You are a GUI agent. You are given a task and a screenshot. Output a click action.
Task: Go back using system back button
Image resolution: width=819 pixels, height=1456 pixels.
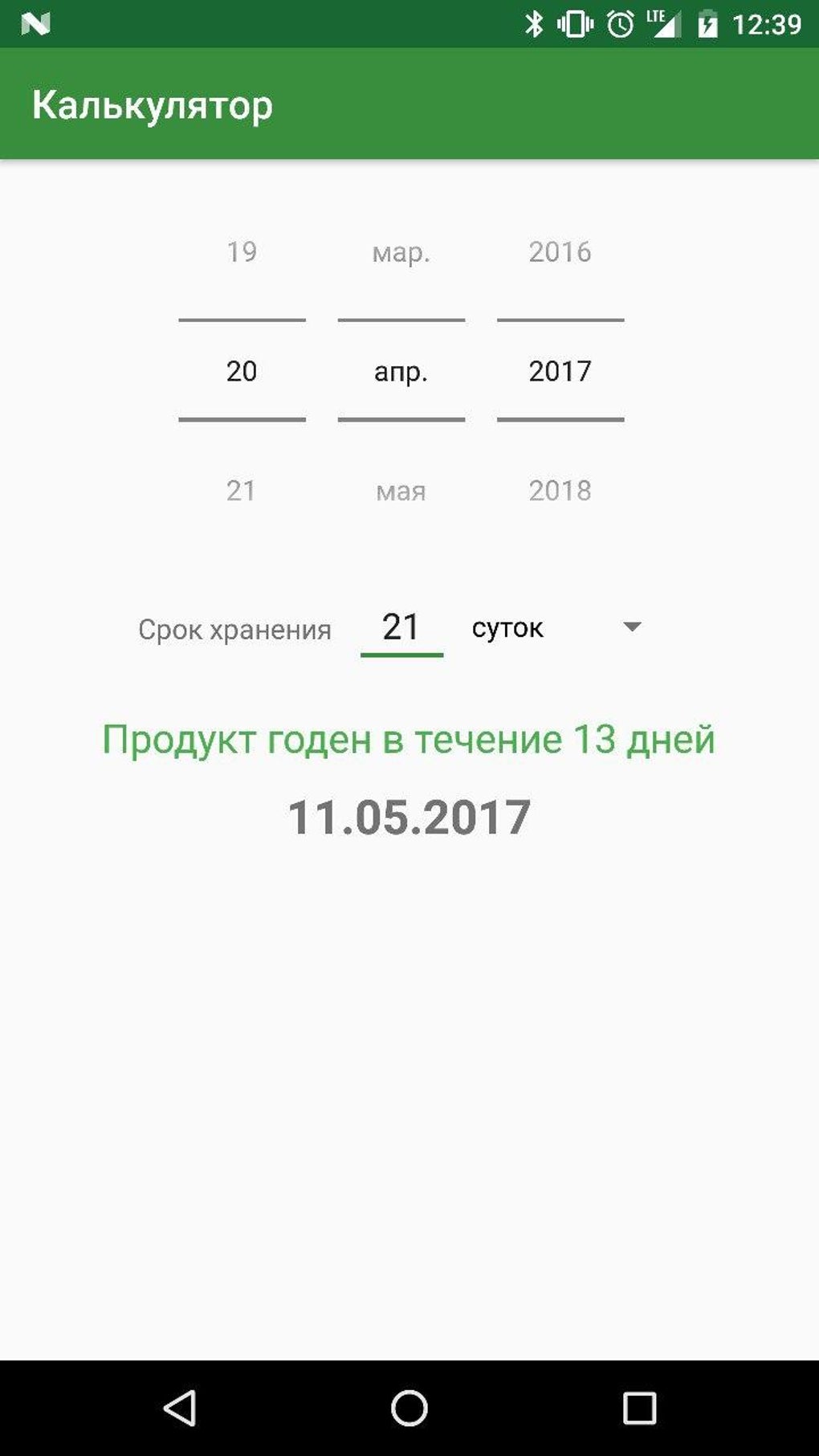pos(180,1408)
